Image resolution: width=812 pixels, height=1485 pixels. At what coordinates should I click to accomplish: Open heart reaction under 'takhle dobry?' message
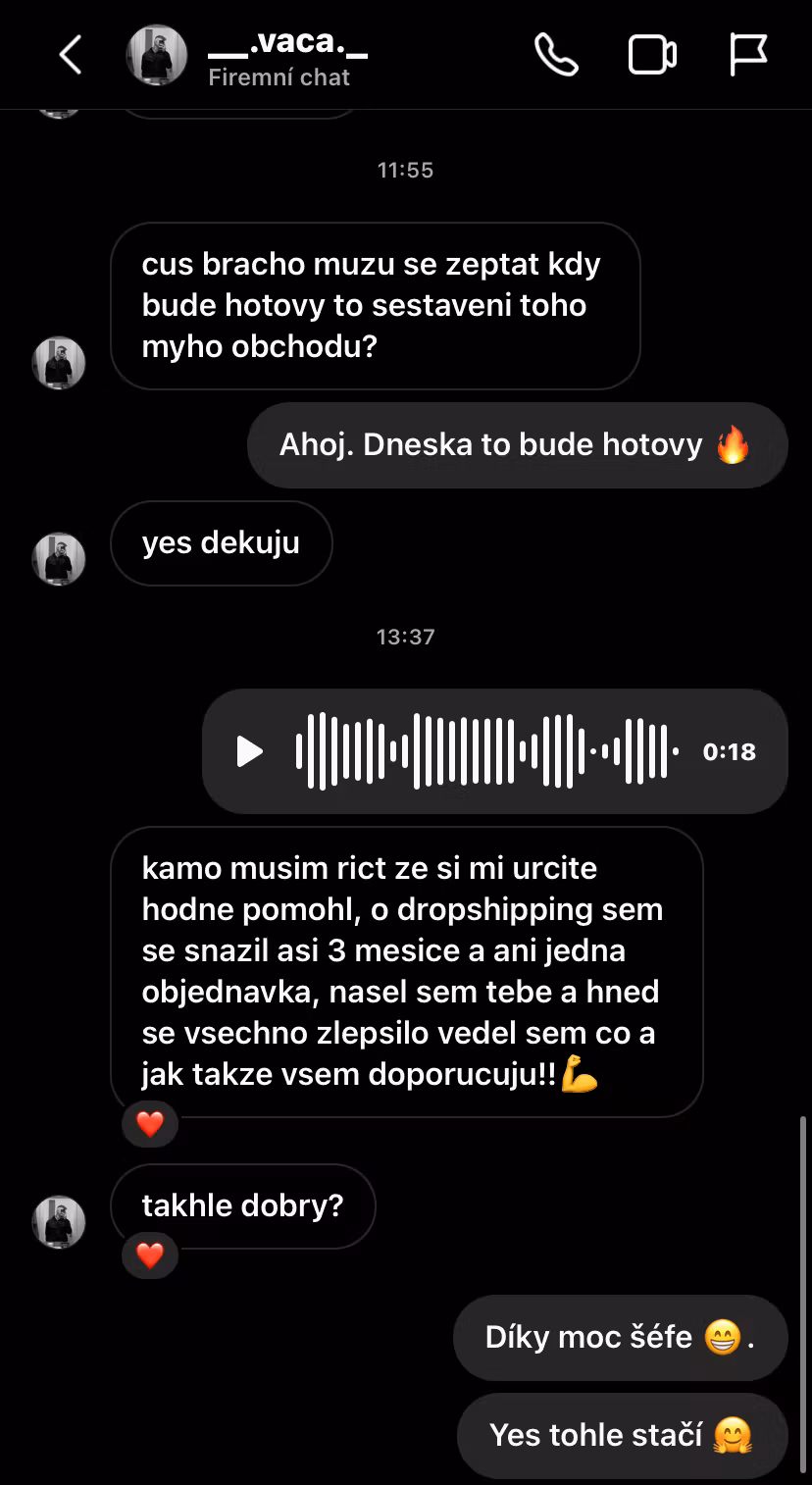tap(149, 1255)
